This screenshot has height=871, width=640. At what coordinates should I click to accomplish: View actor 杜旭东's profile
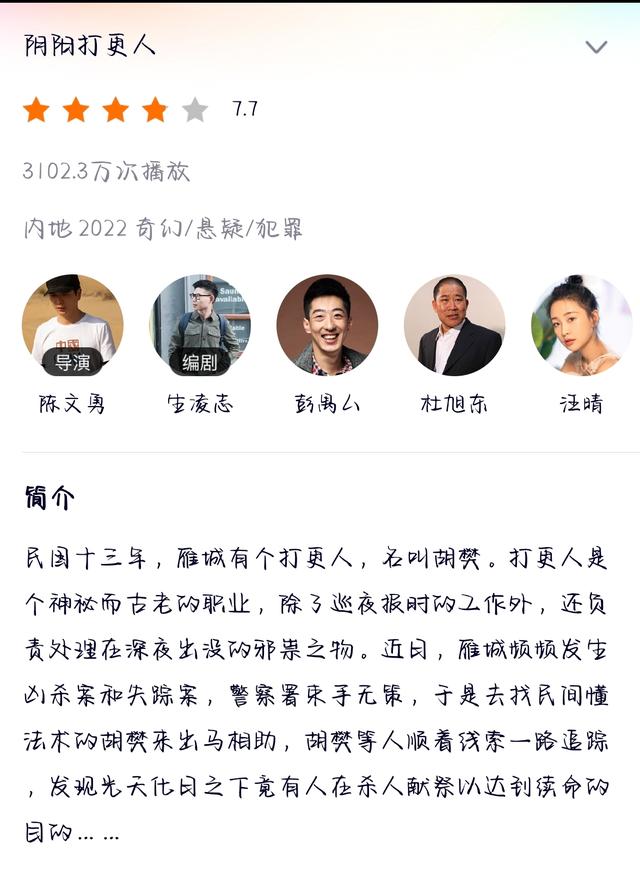[454, 325]
